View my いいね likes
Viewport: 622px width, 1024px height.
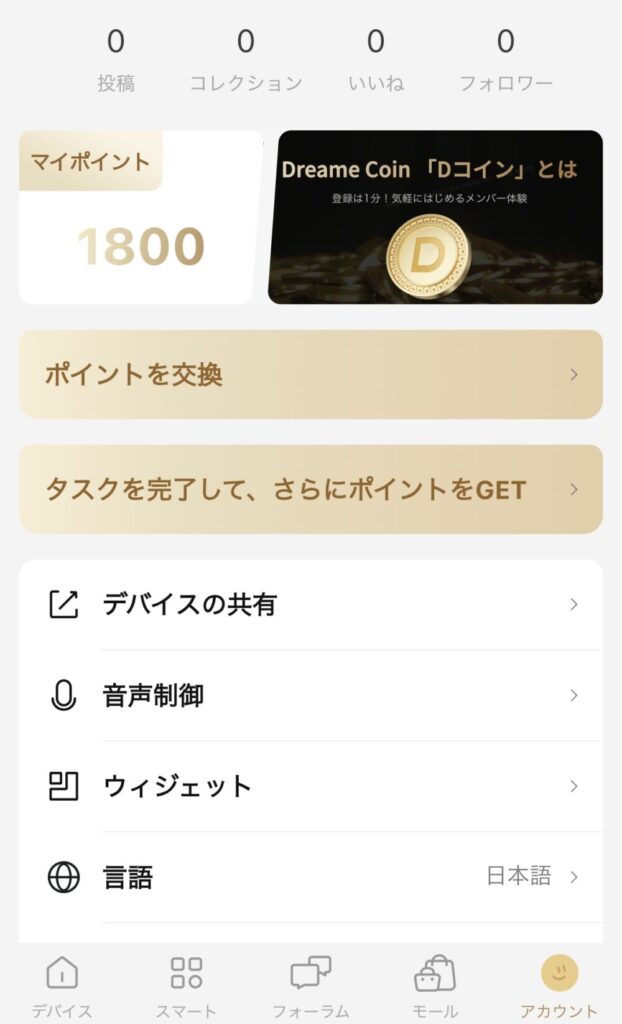(x=376, y=60)
